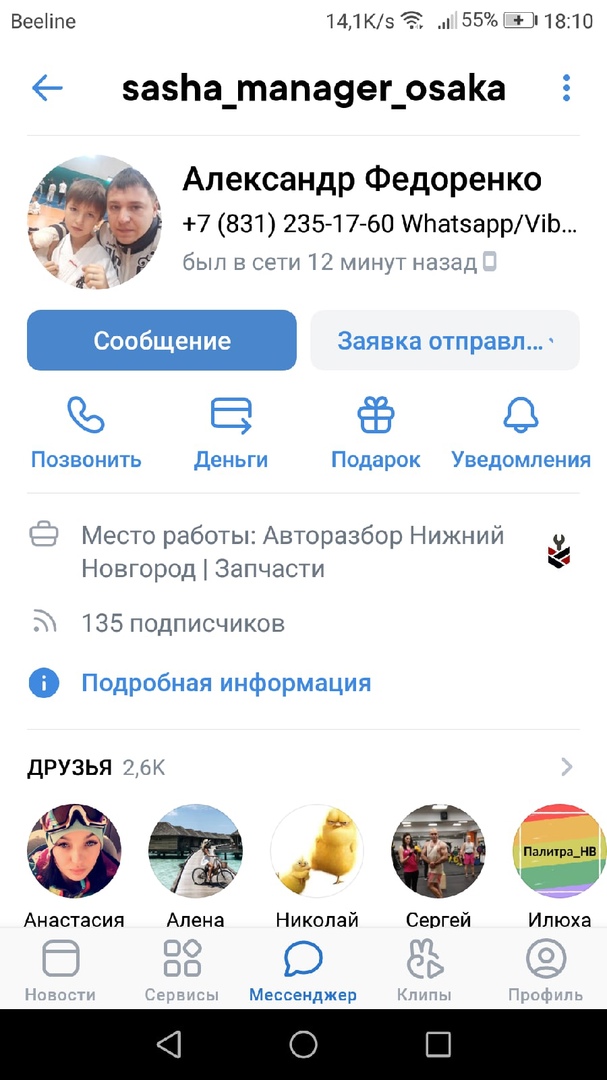Switch to the Профиль tab

pos(545,971)
